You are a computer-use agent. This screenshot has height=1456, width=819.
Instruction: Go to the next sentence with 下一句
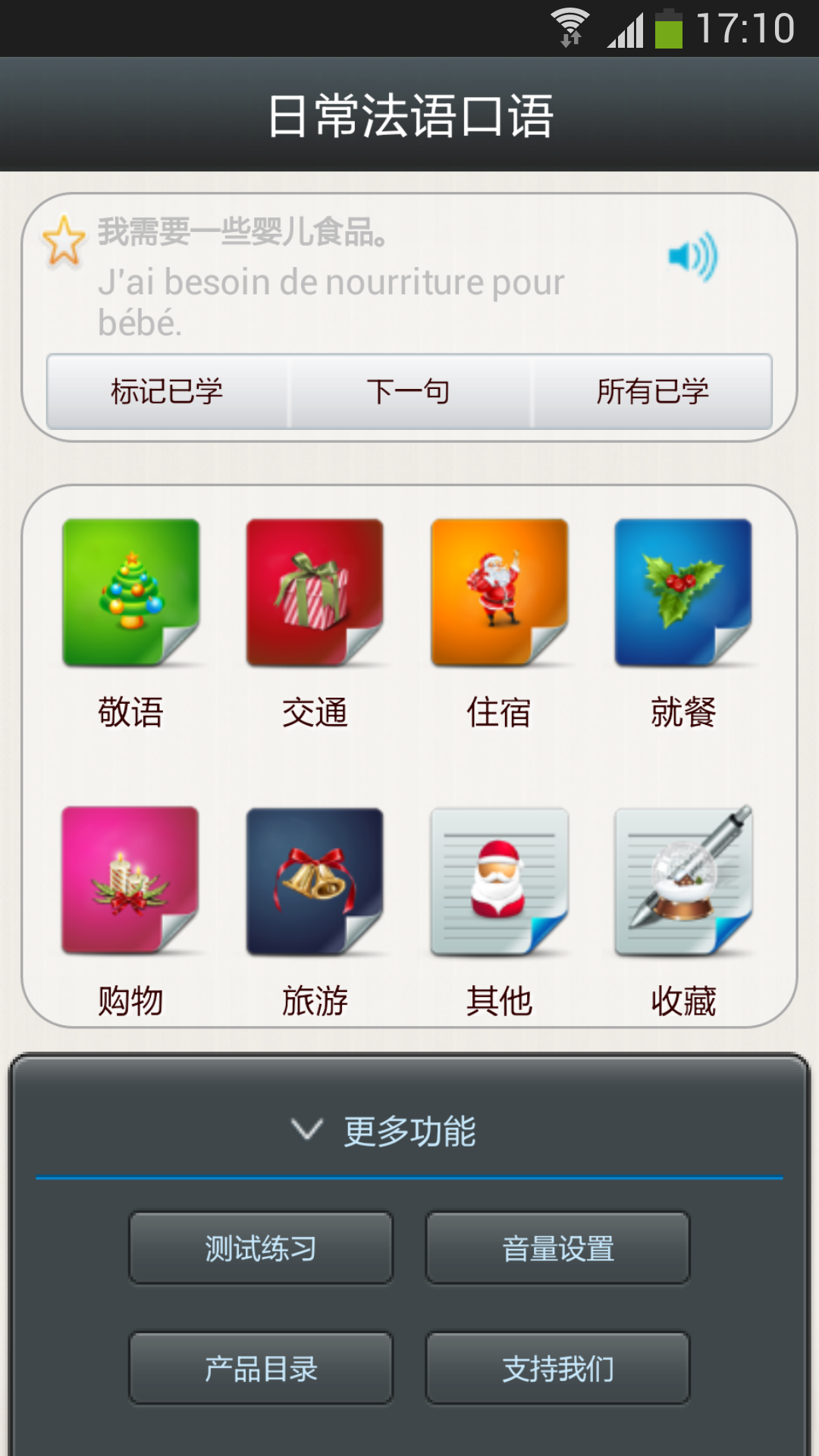(409, 392)
